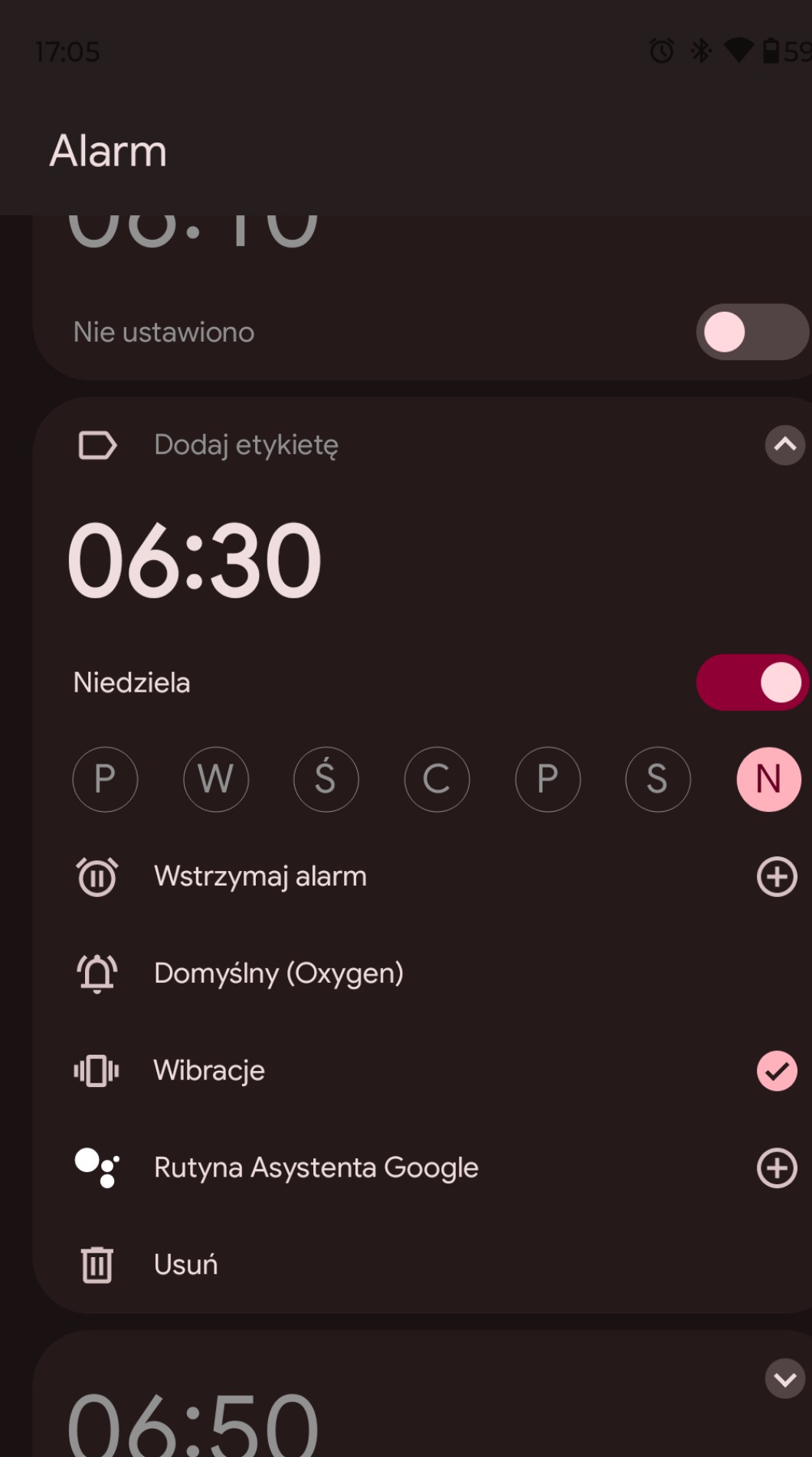Turn off the 06:30 Niedziela alarm
The height and width of the screenshot is (1457, 812).
752,683
